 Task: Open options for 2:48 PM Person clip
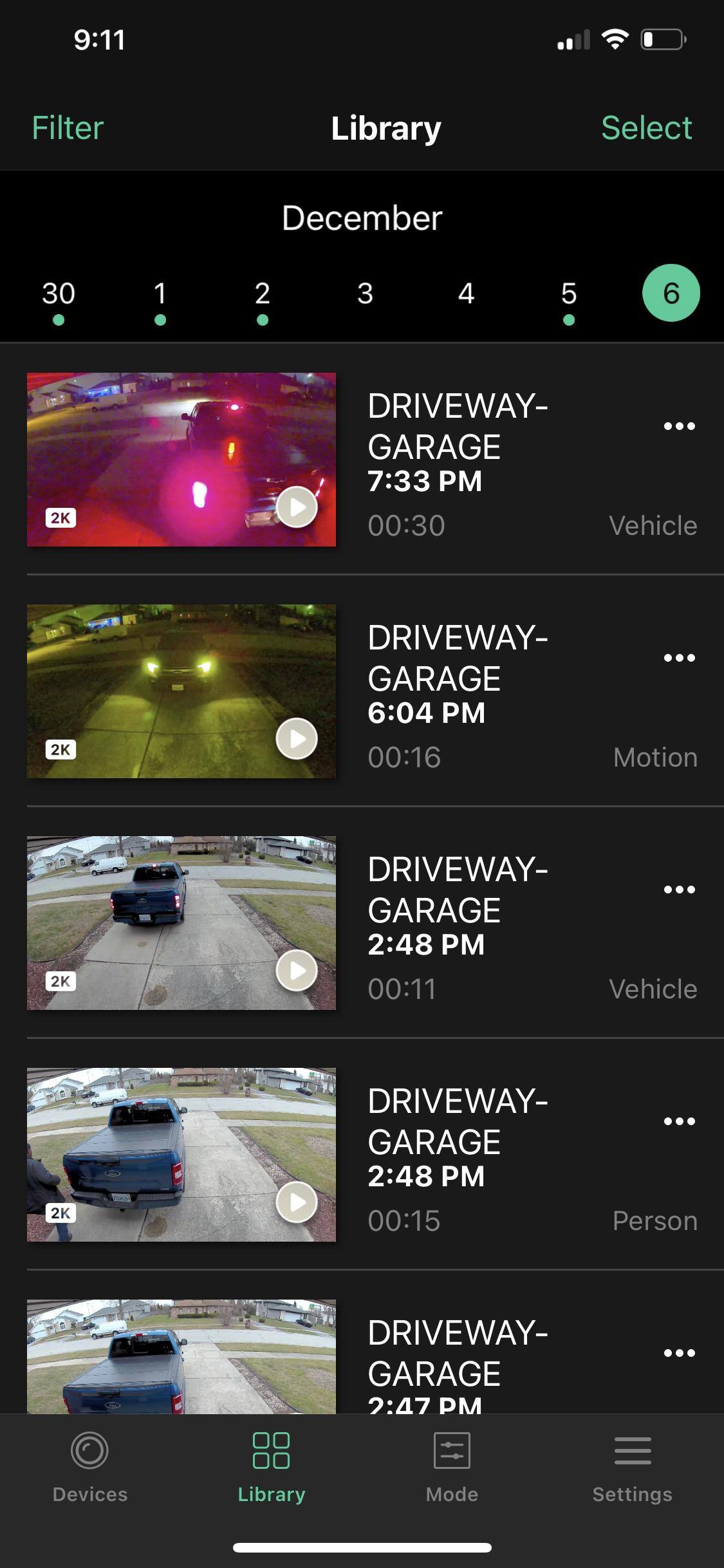click(679, 1121)
